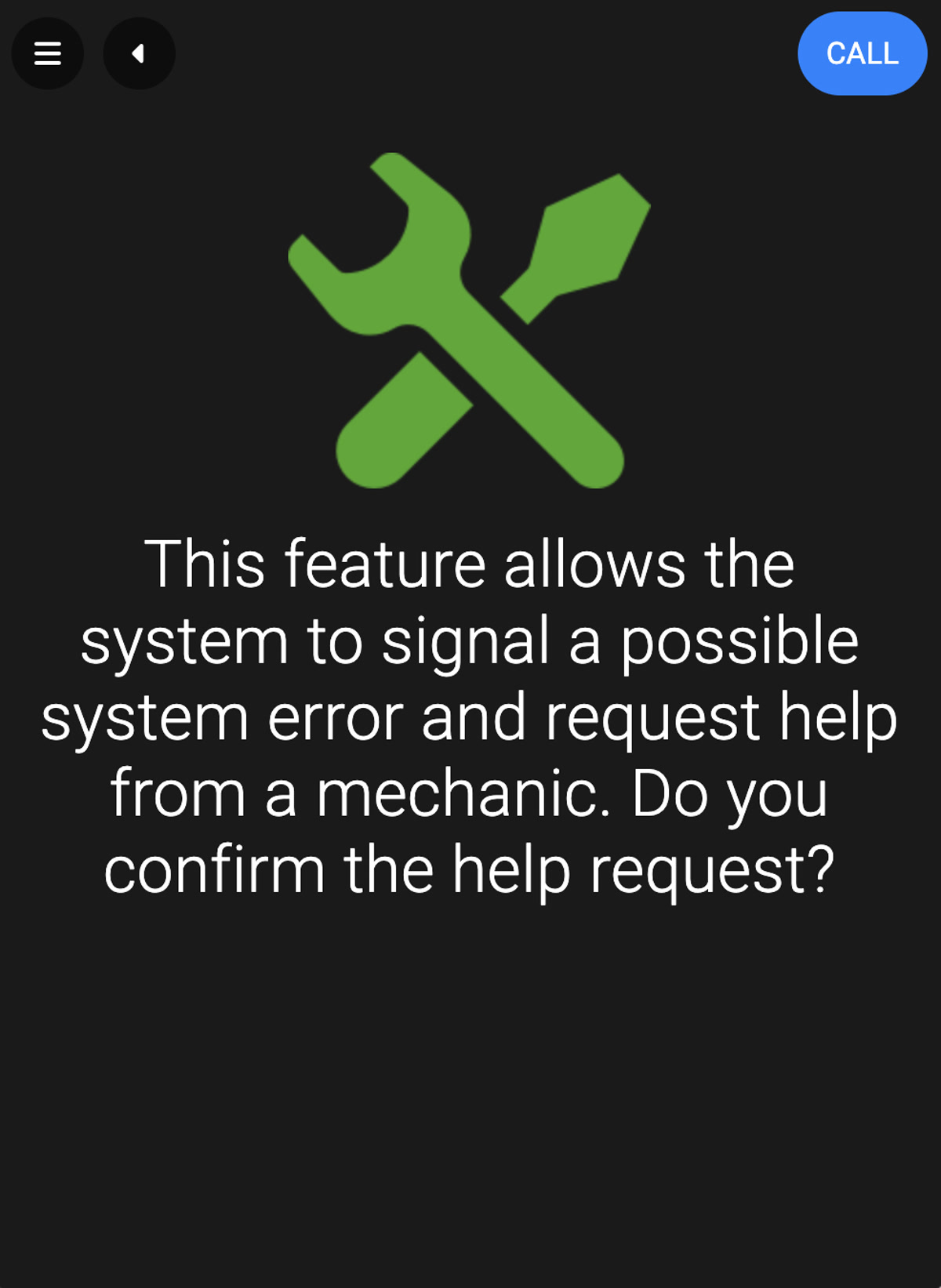Open the hamburger menu
Viewport: 941px width, 1288px height.
(x=47, y=53)
